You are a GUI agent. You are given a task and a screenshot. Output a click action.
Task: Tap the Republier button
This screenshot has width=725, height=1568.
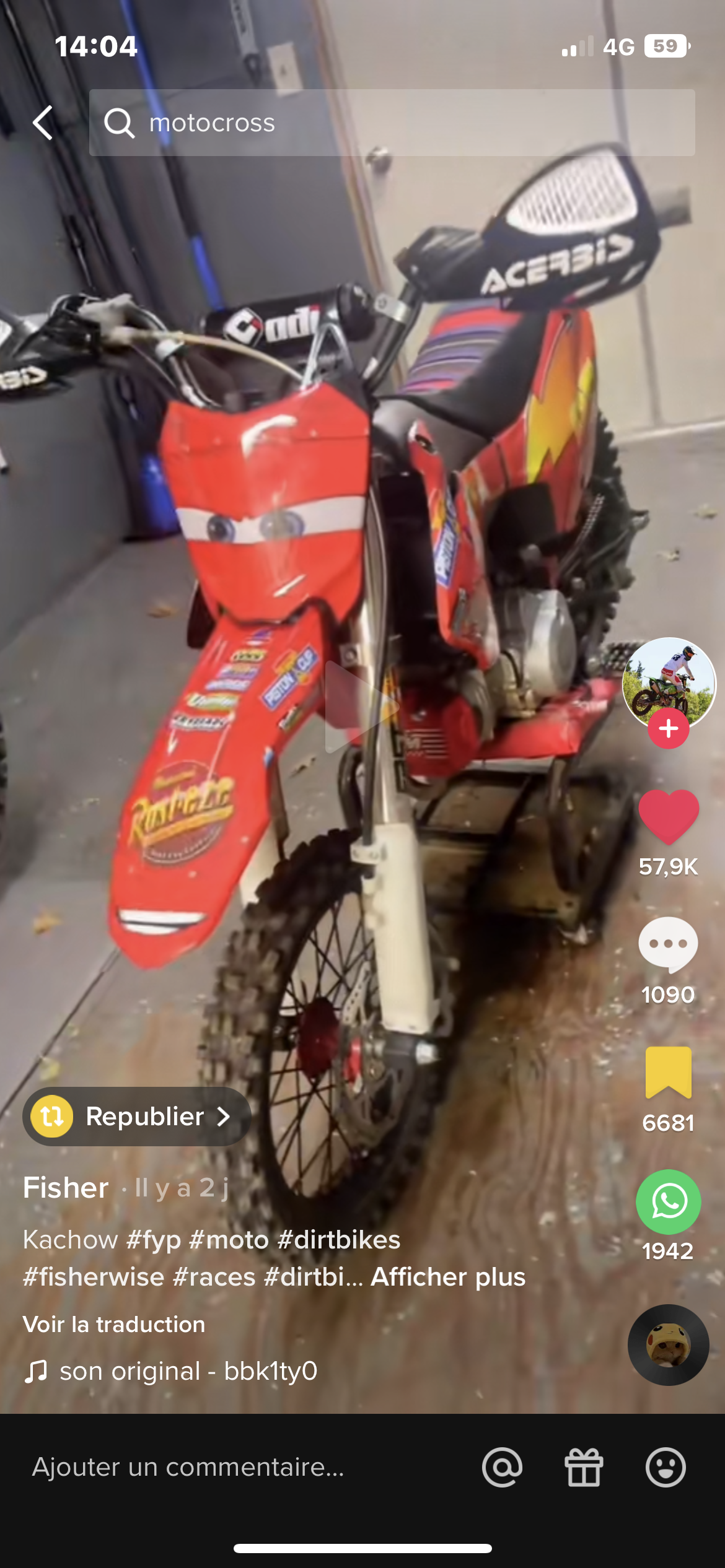tap(137, 1117)
